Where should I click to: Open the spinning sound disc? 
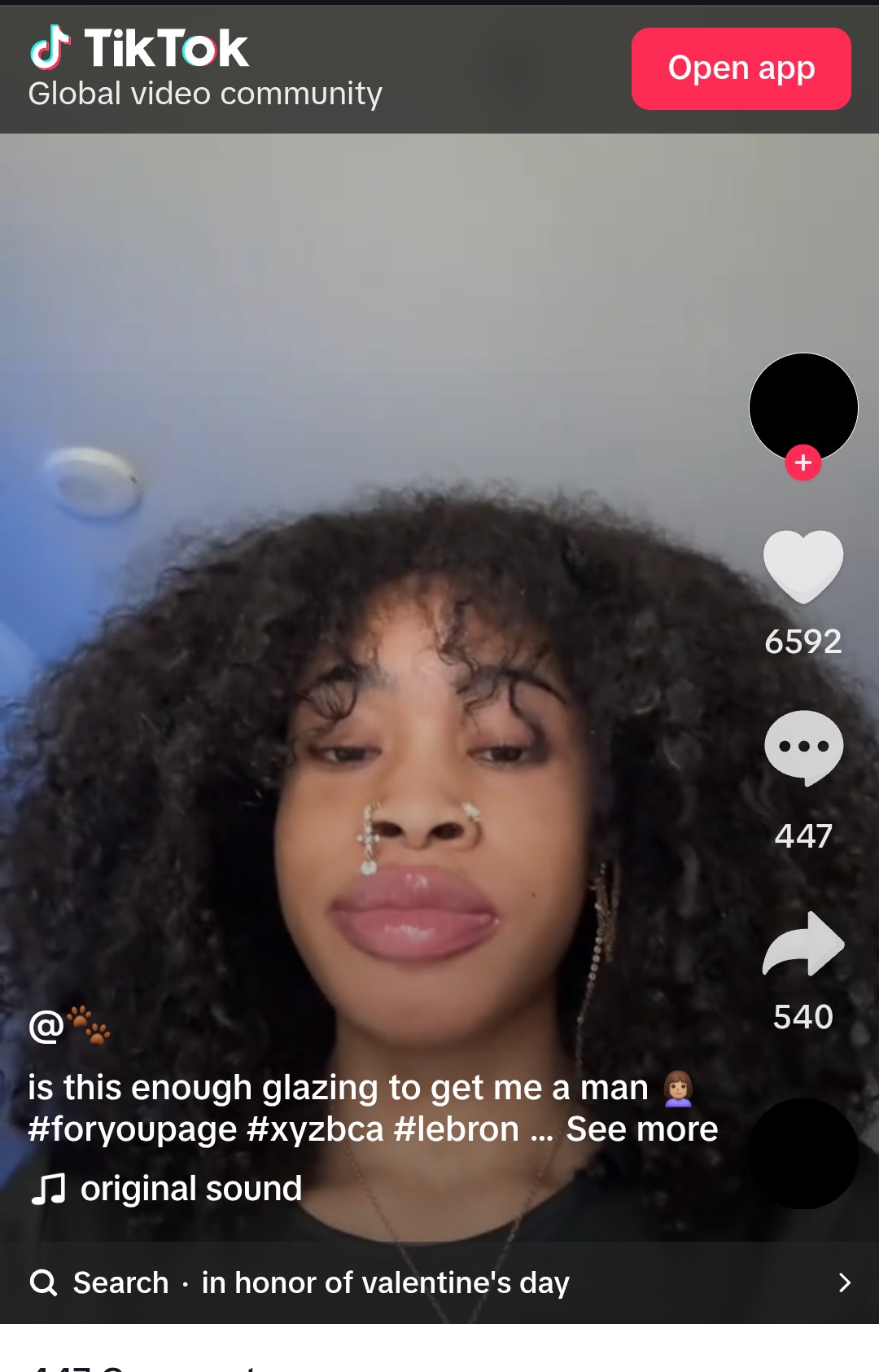803,1154
